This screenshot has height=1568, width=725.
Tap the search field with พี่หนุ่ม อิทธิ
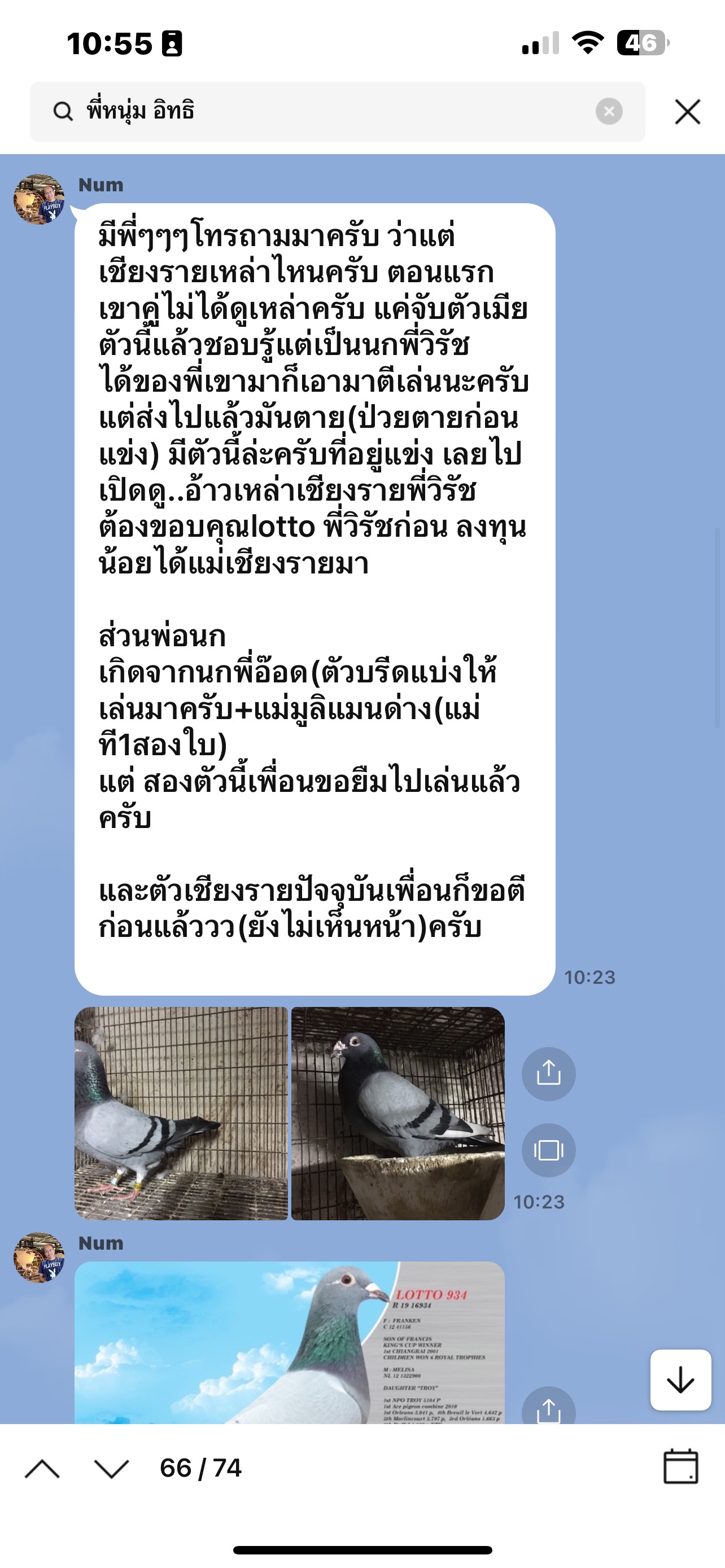click(329, 111)
